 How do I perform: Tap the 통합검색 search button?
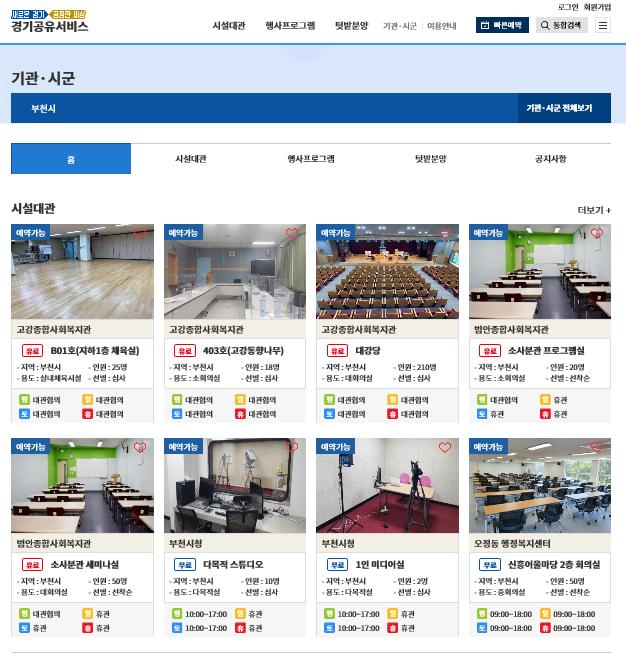click(560, 25)
